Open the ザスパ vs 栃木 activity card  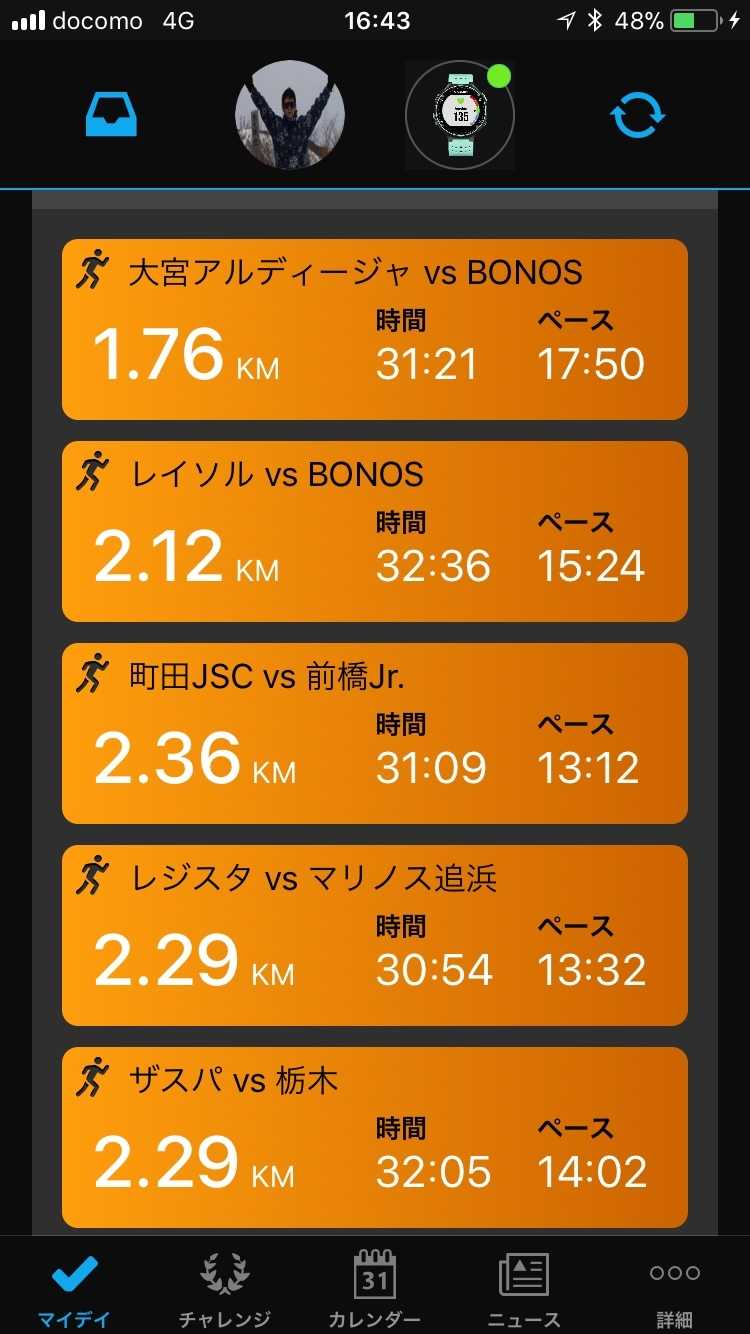(375, 1137)
